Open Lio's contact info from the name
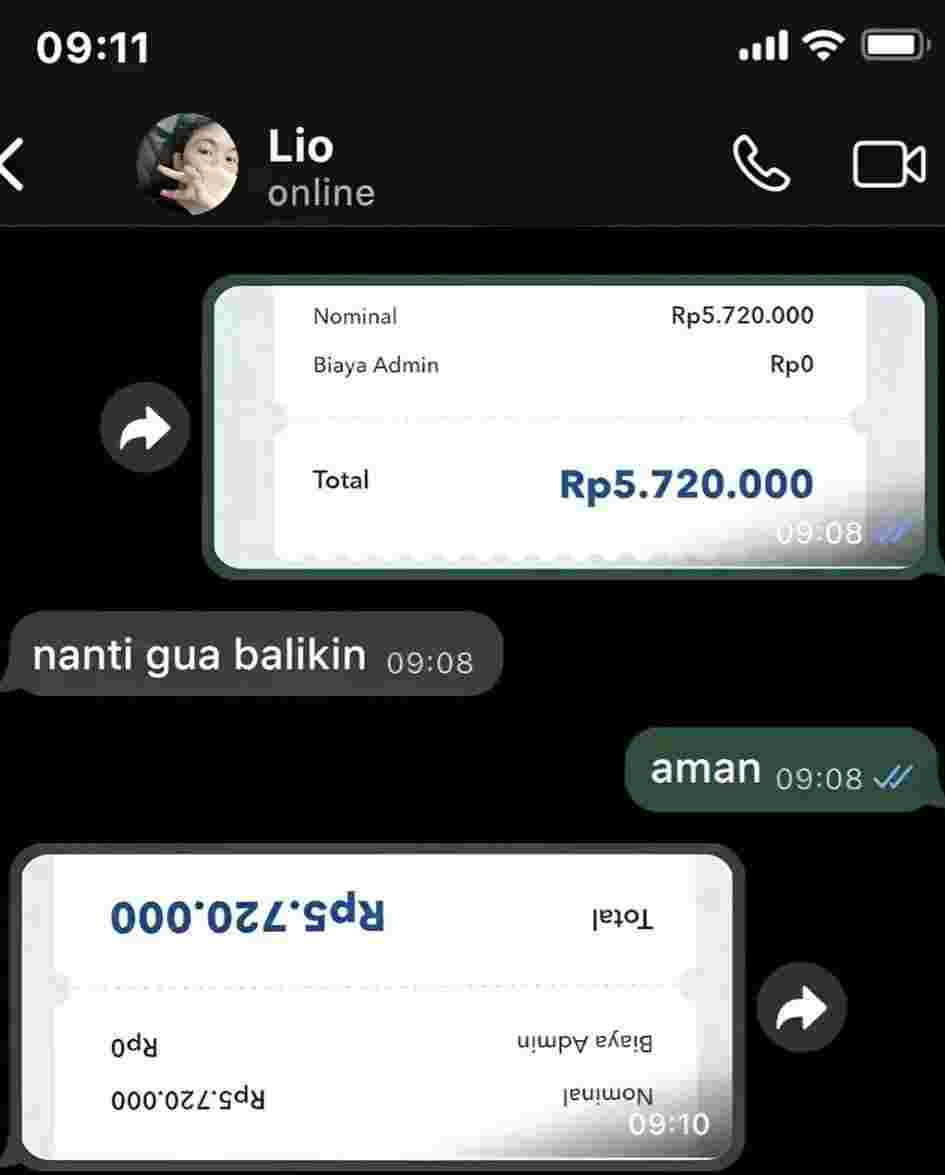945x1175 pixels. pos(300,148)
